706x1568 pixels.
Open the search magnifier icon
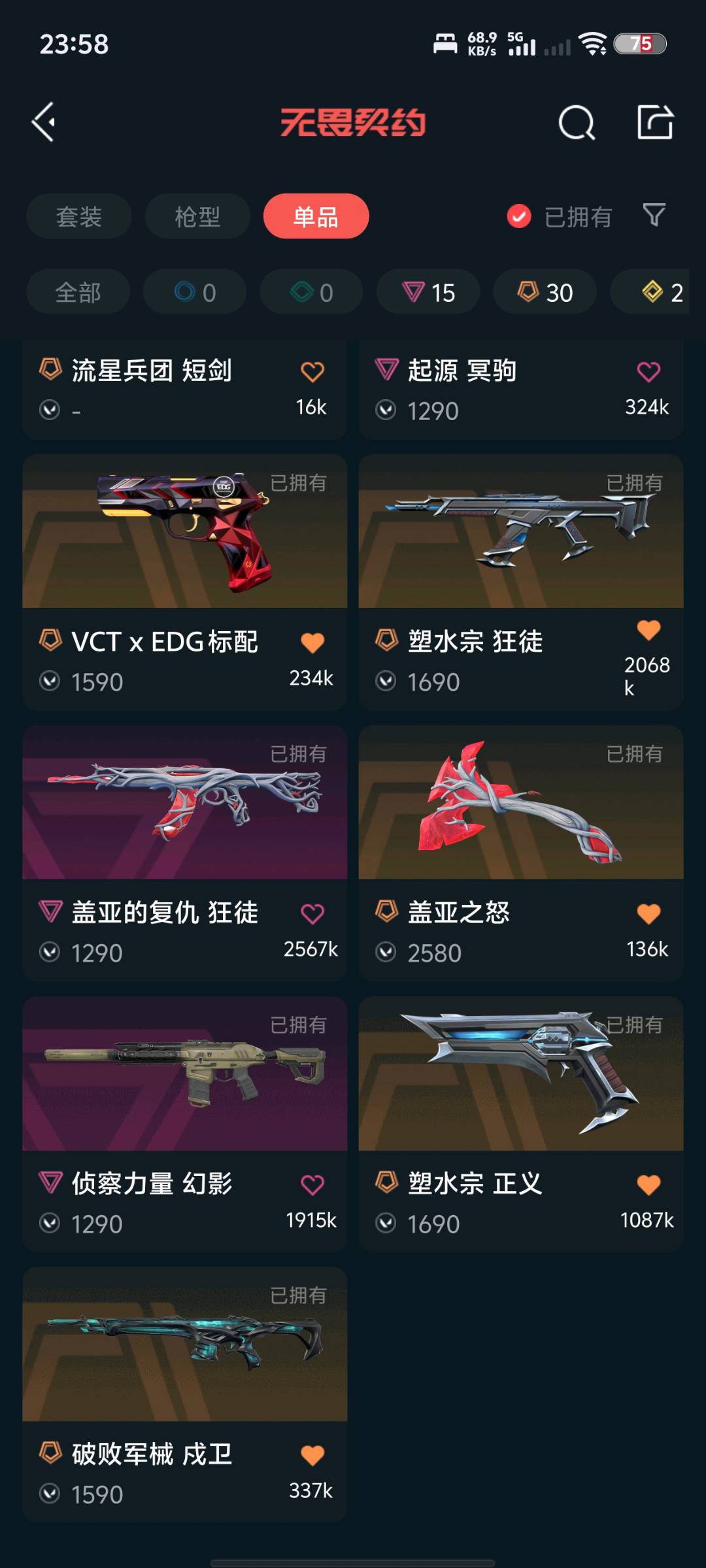click(x=577, y=123)
